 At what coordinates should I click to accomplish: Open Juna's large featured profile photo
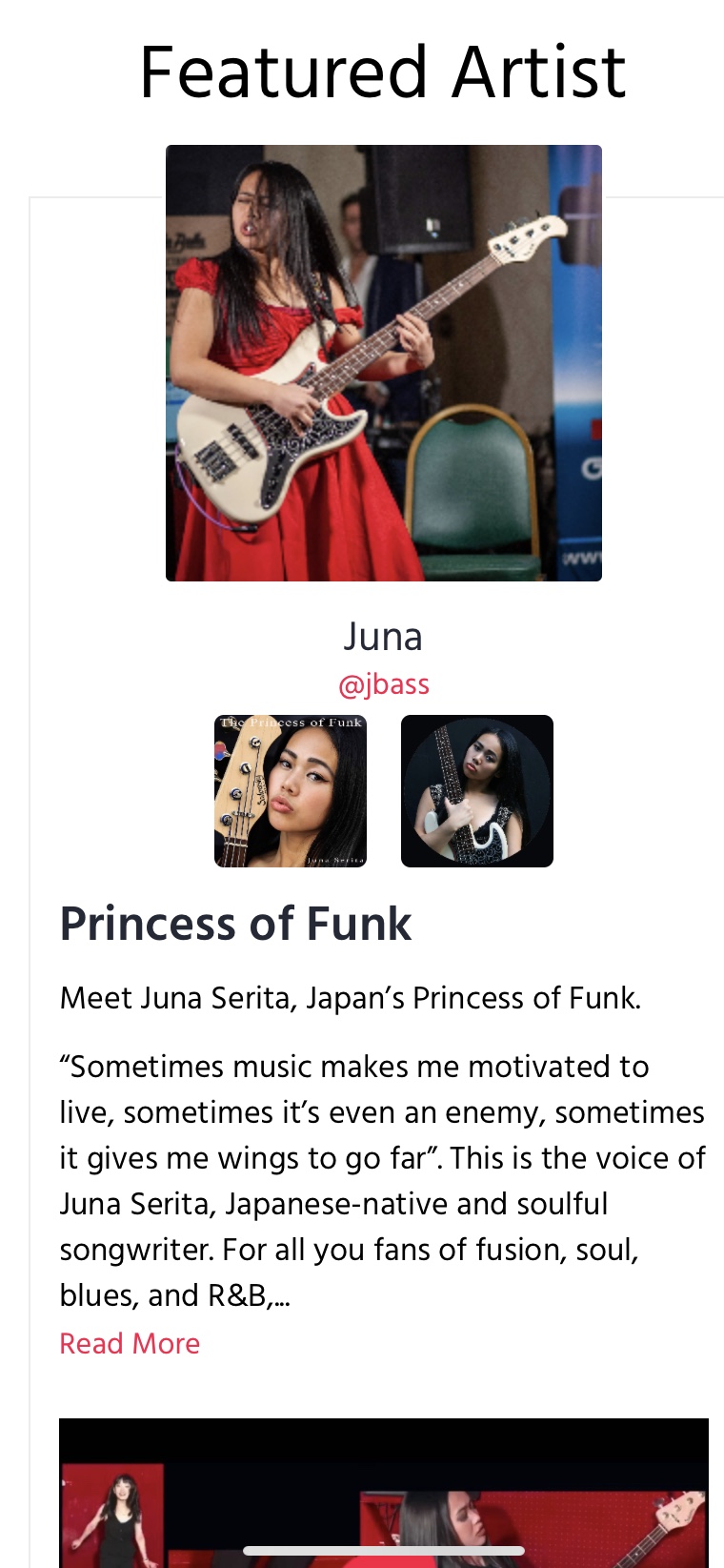[383, 363]
